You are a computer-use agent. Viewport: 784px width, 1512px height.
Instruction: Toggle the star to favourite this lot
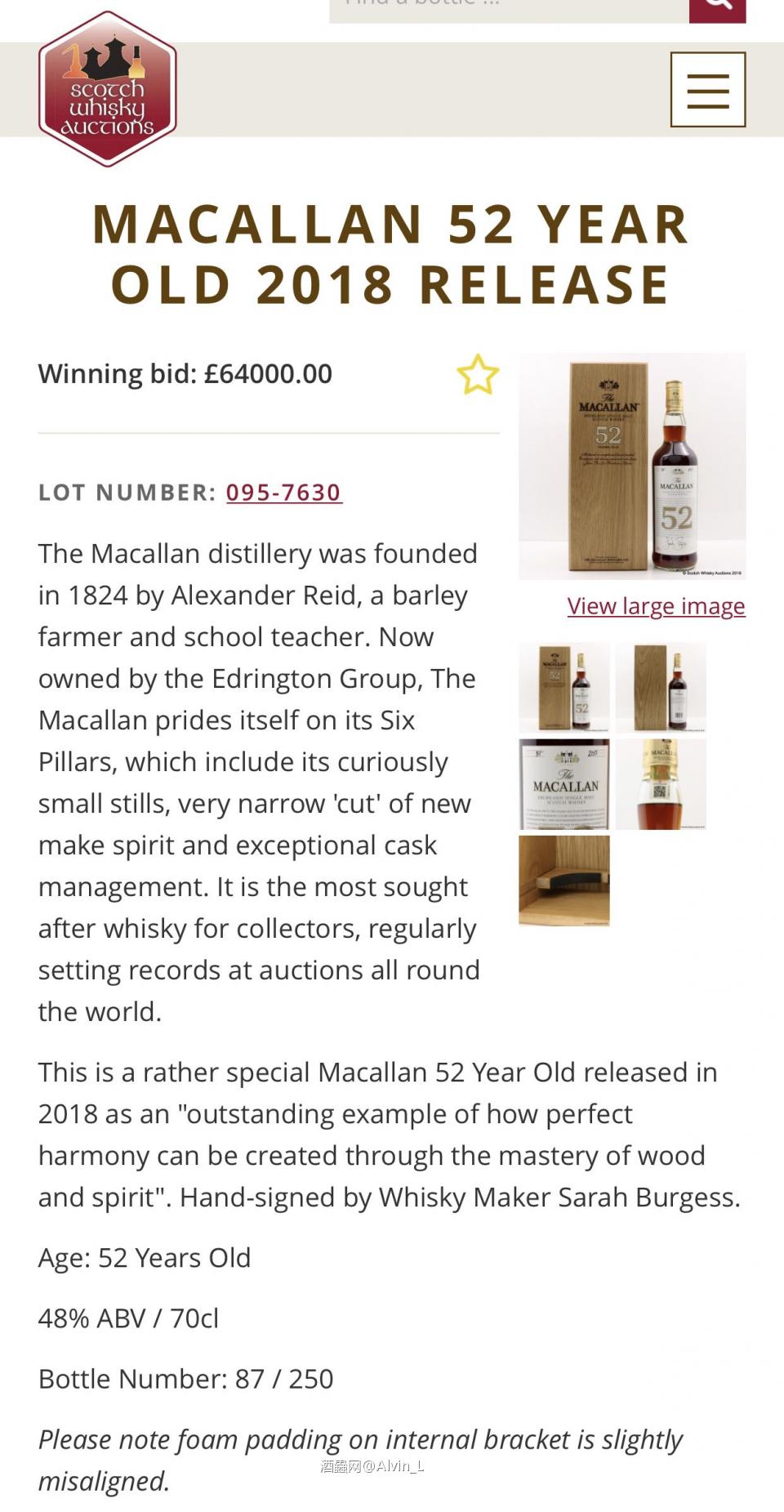pos(476,374)
